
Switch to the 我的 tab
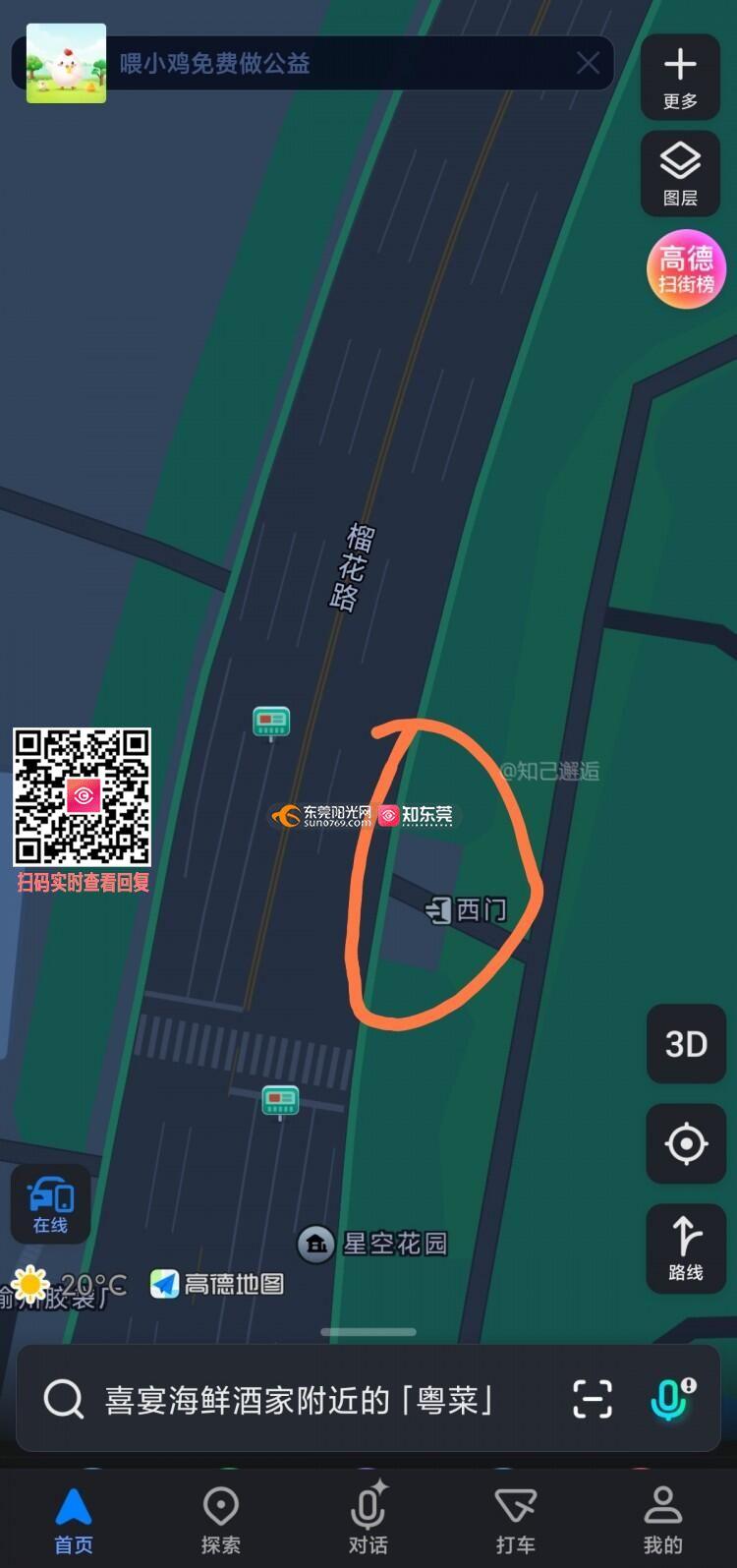(663, 1519)
